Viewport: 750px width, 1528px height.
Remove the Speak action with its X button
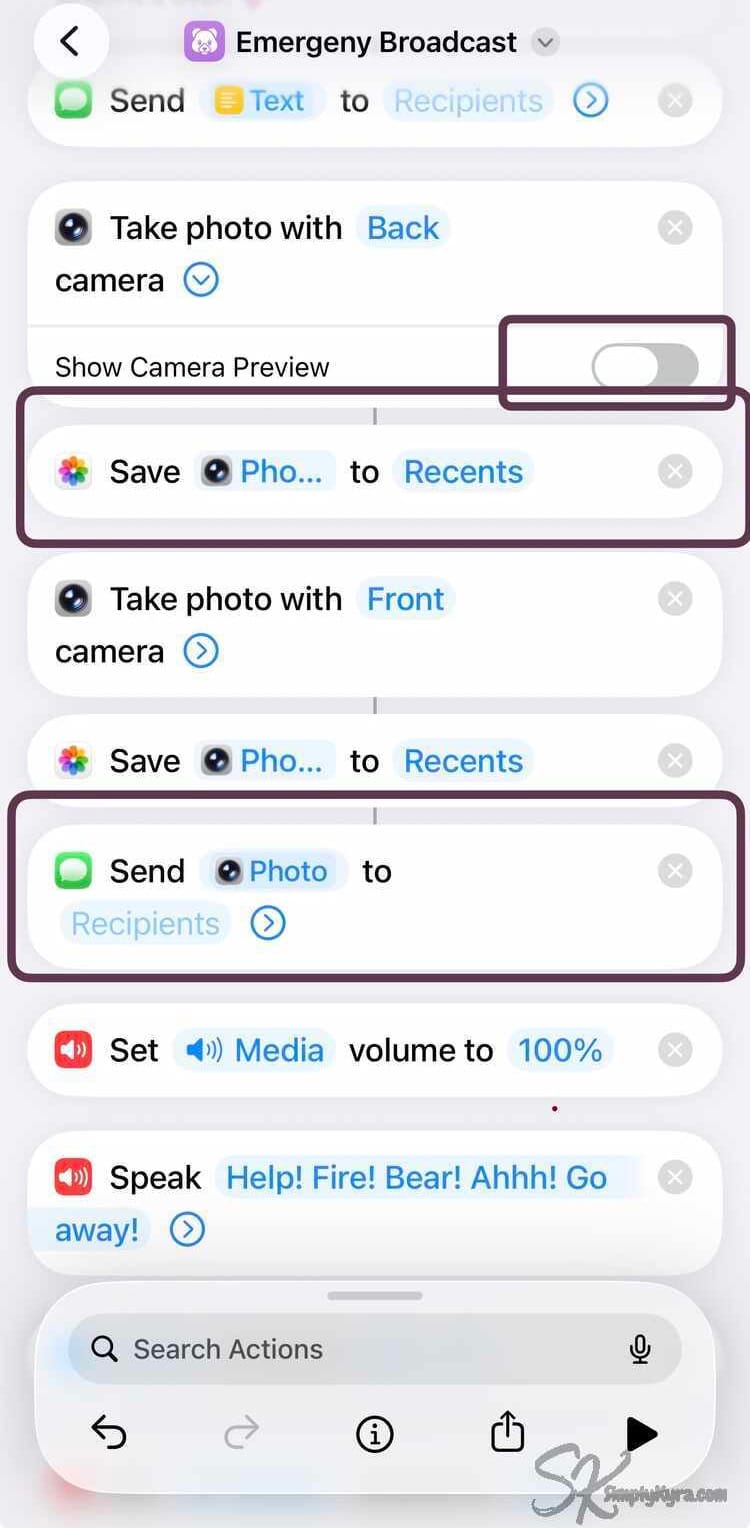675,1177
